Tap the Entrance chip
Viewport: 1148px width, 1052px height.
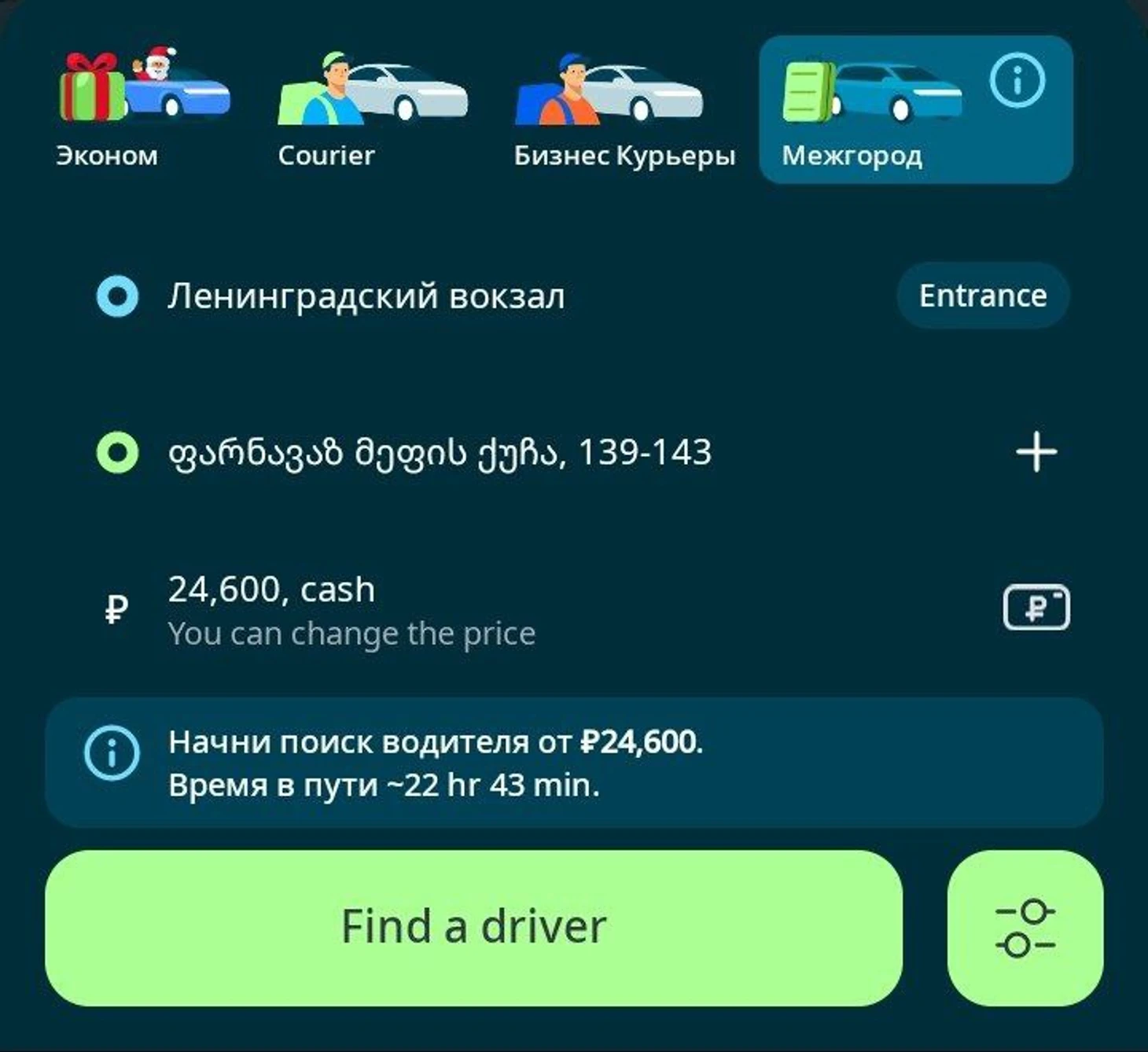(x=982, y=296)
